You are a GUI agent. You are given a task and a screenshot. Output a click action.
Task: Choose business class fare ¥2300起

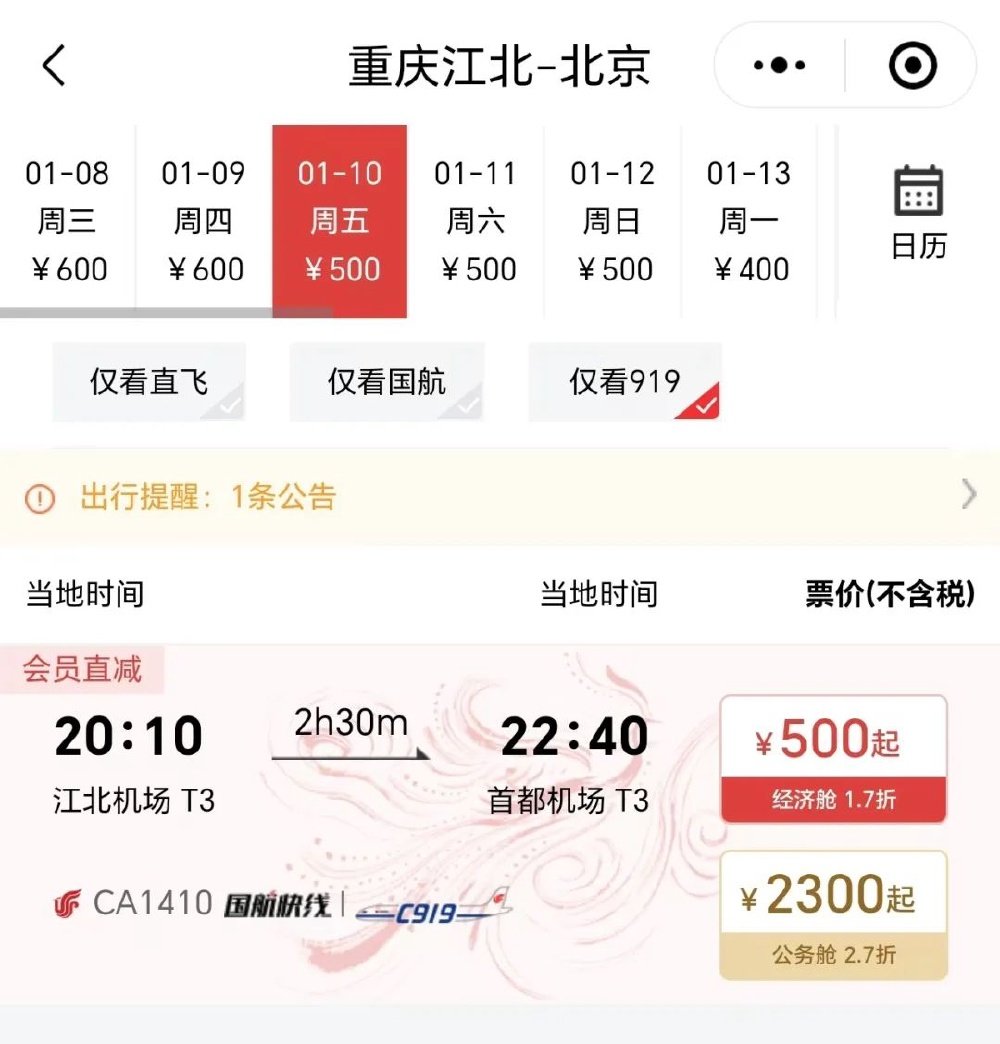pos(833,915)
